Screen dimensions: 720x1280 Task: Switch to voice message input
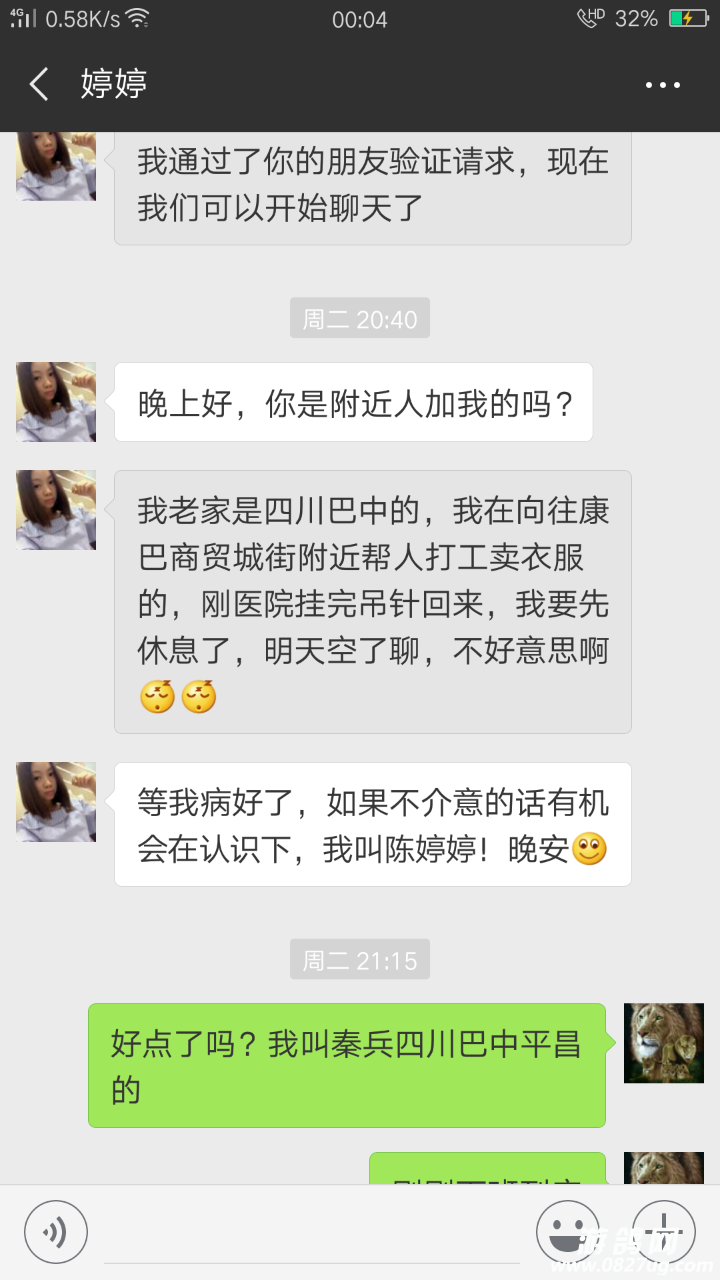coord(56,1232)
